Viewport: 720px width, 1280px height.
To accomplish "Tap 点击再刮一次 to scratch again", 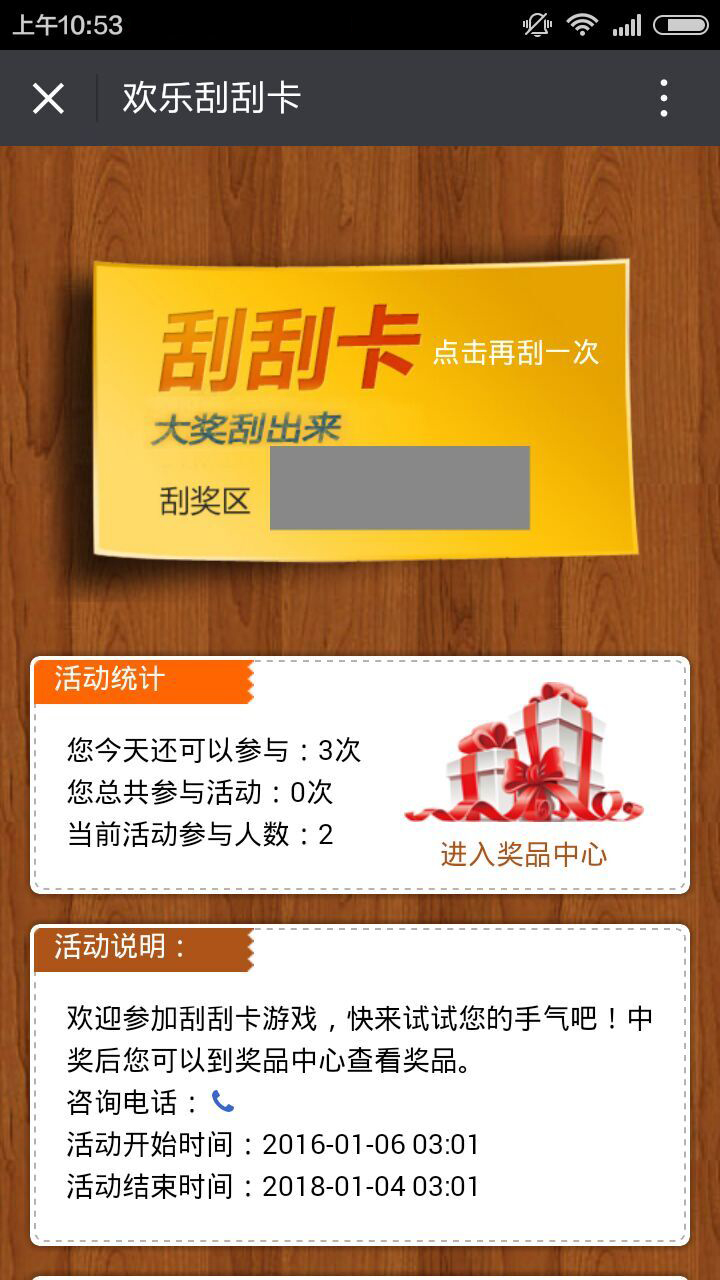I will (x=515, y=352).
